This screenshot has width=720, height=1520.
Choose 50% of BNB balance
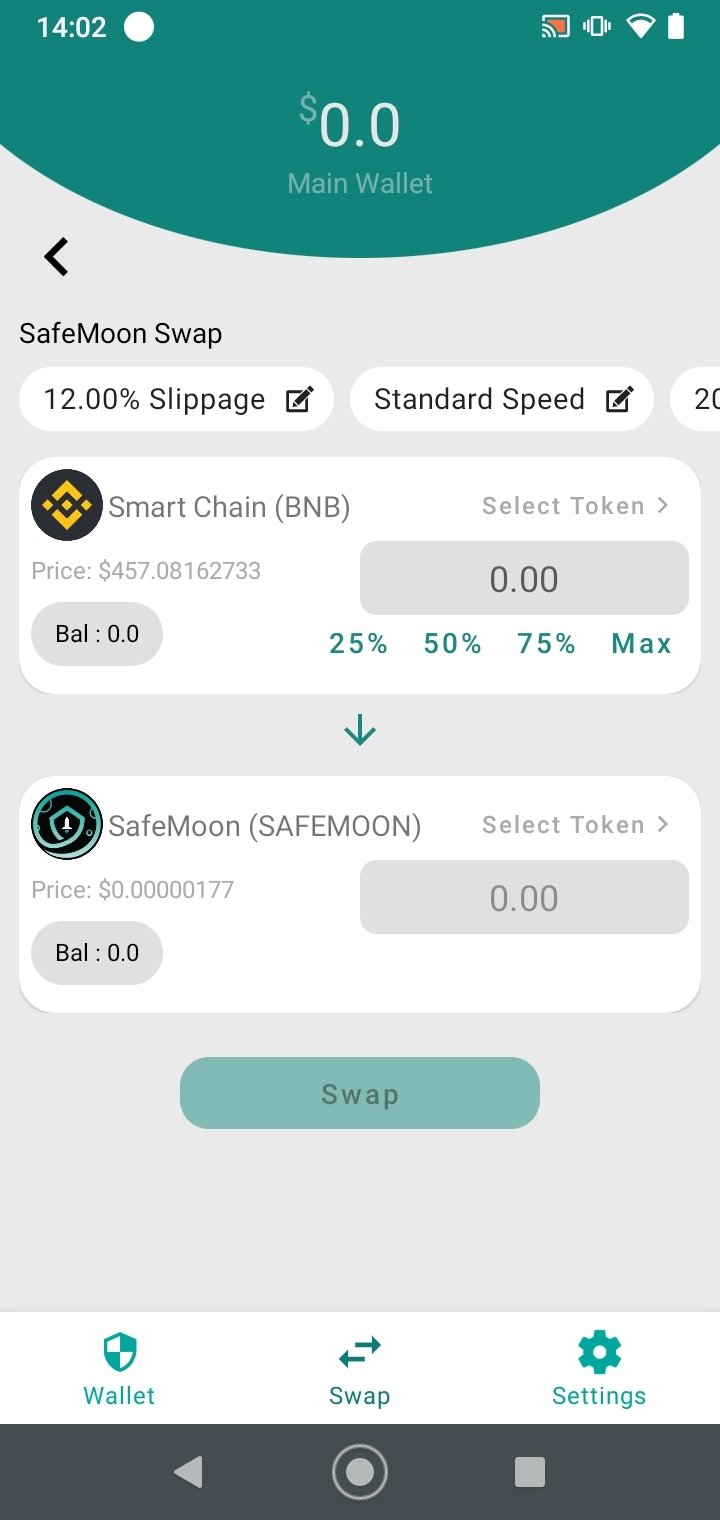[452, 644]
